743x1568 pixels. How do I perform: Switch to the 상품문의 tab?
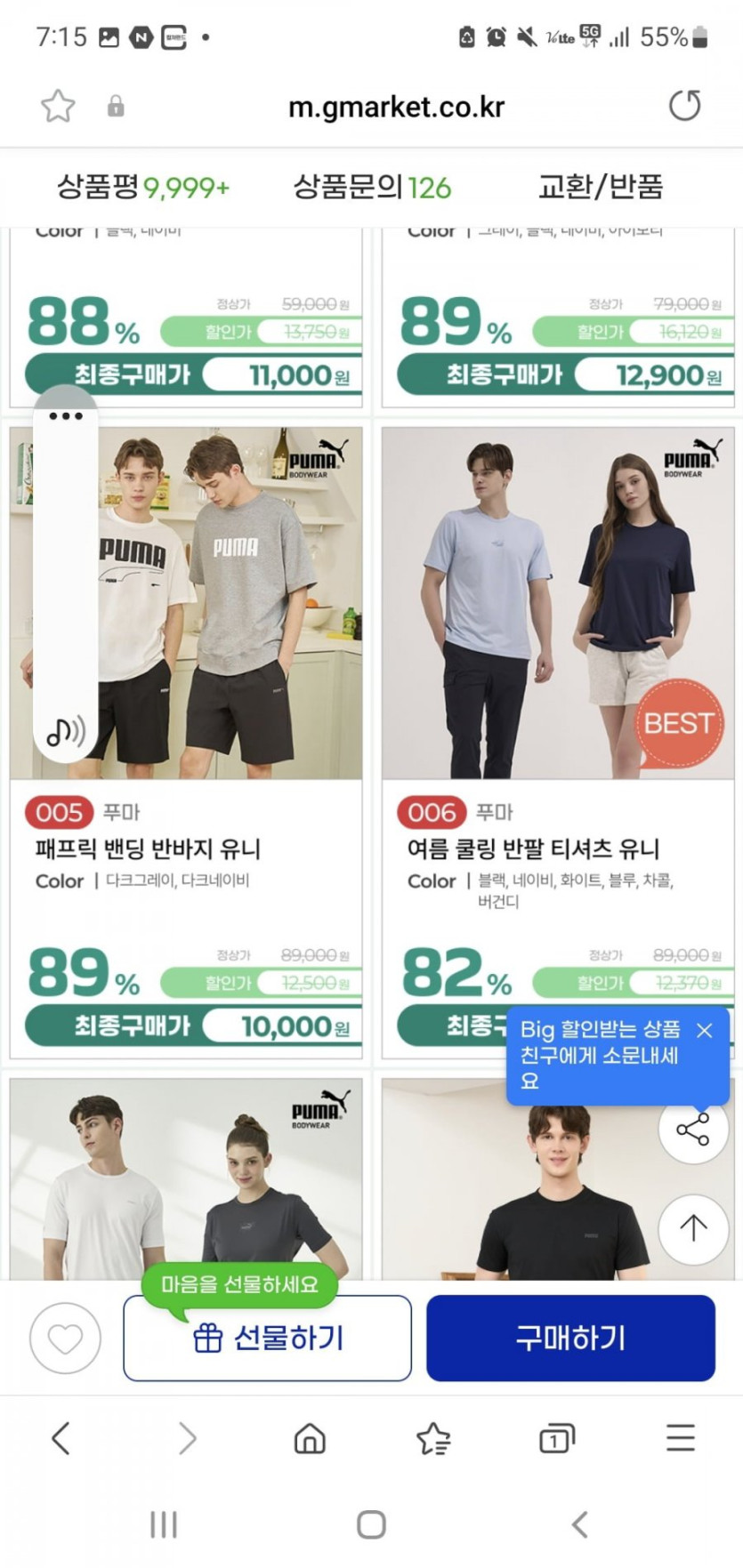pos(372,187)
